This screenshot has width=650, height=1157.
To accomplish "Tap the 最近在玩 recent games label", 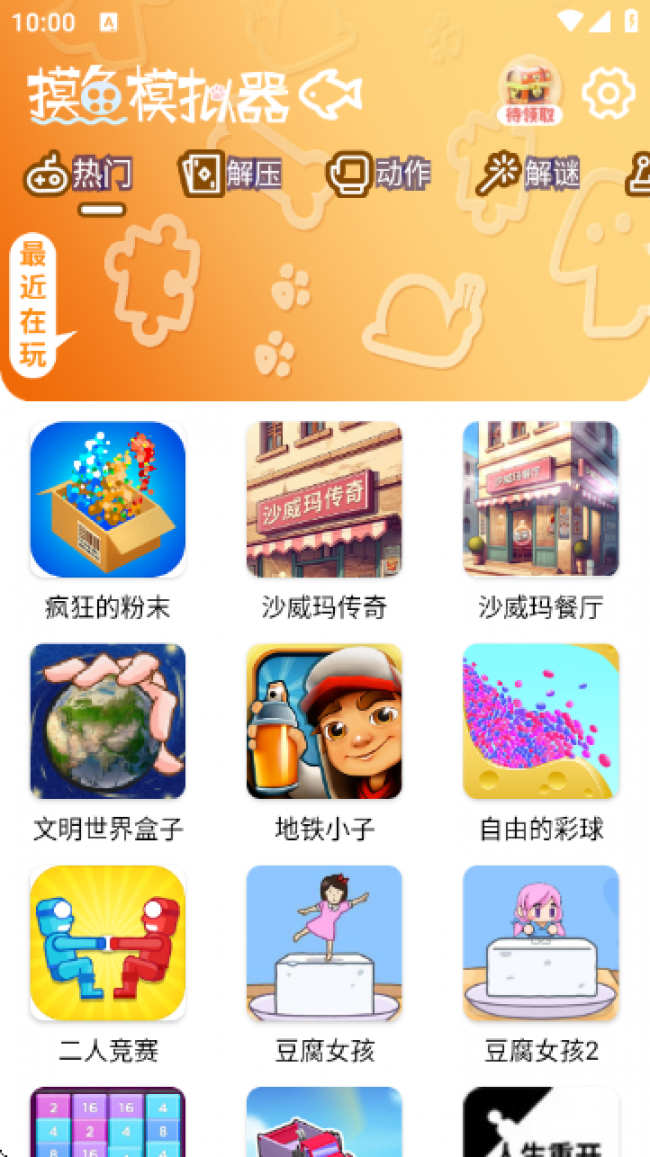I will pos(34,305).
